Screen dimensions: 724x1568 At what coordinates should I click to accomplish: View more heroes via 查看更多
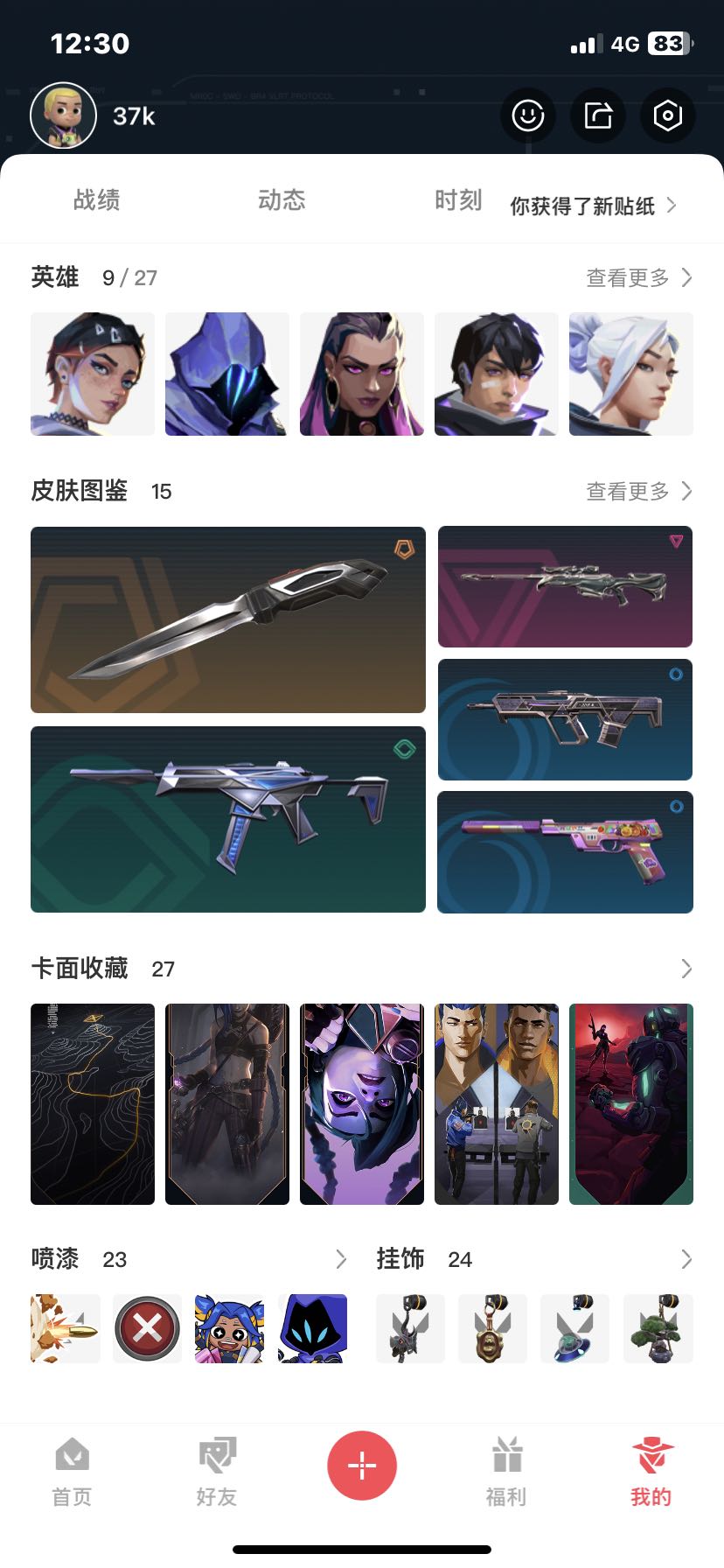pyautogui.click(x=638, y=278)
